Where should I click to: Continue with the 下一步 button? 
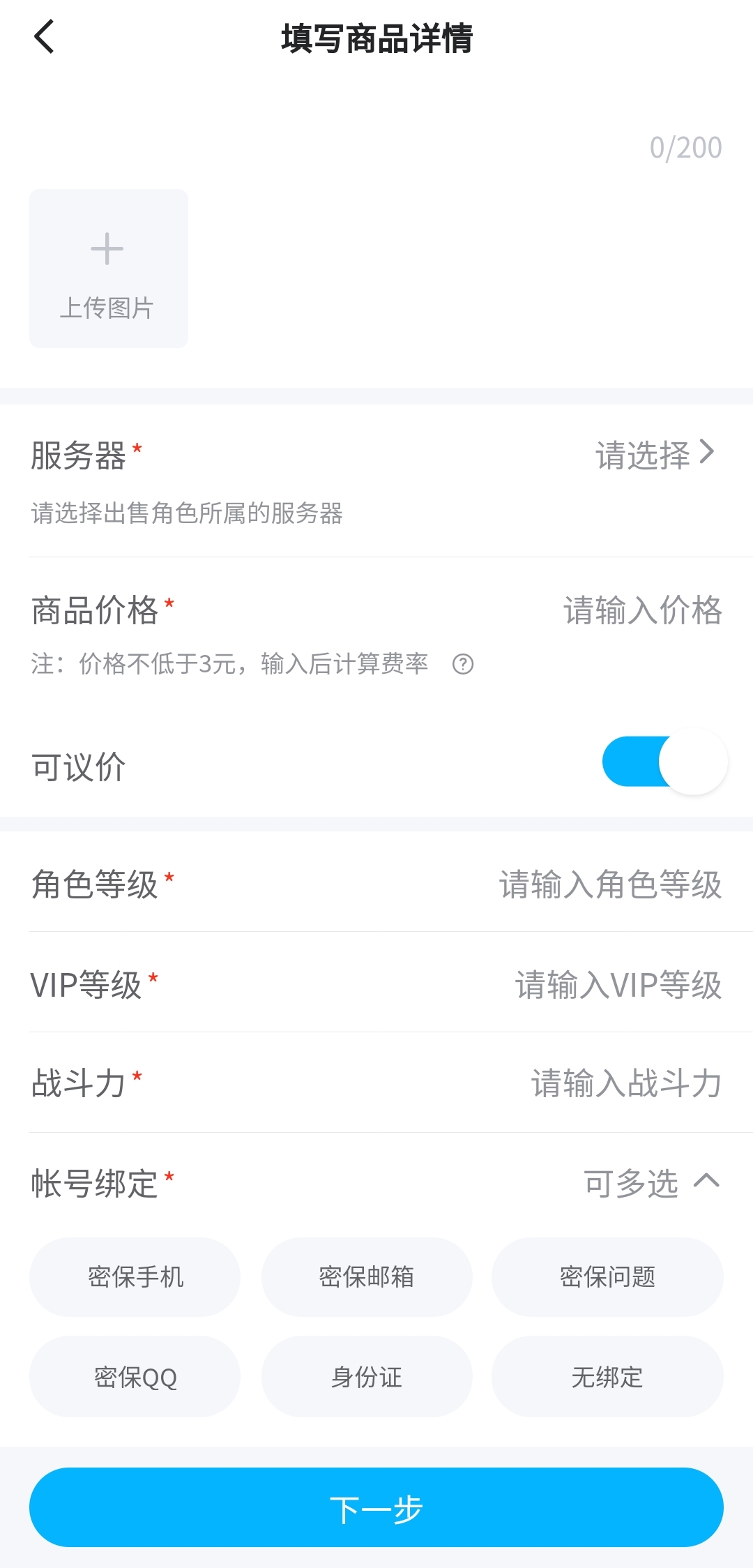point(376,1508)
